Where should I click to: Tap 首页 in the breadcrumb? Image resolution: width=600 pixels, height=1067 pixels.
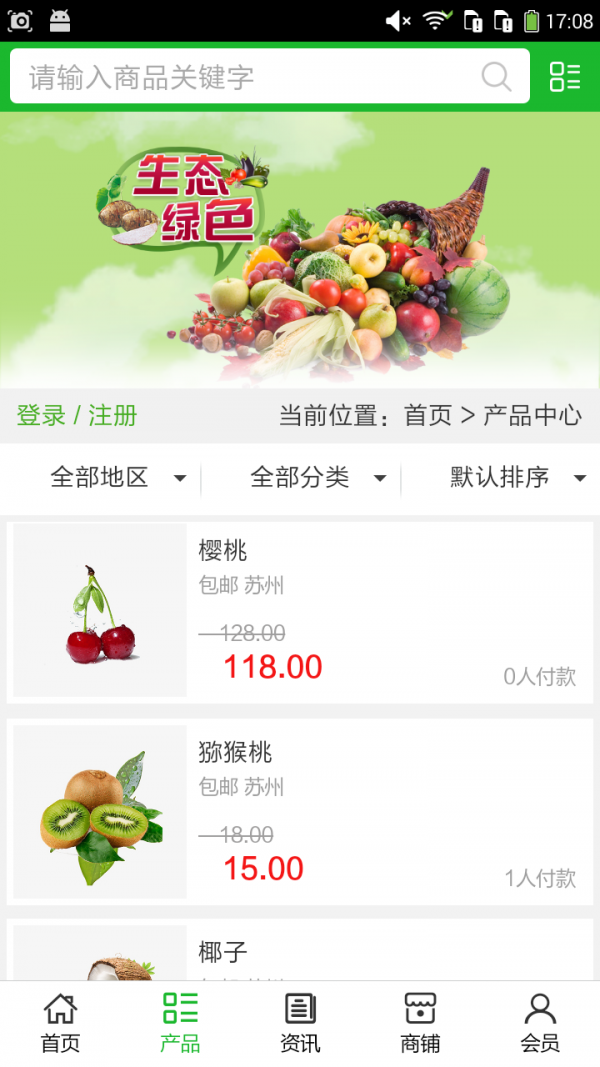coord(428,415)
